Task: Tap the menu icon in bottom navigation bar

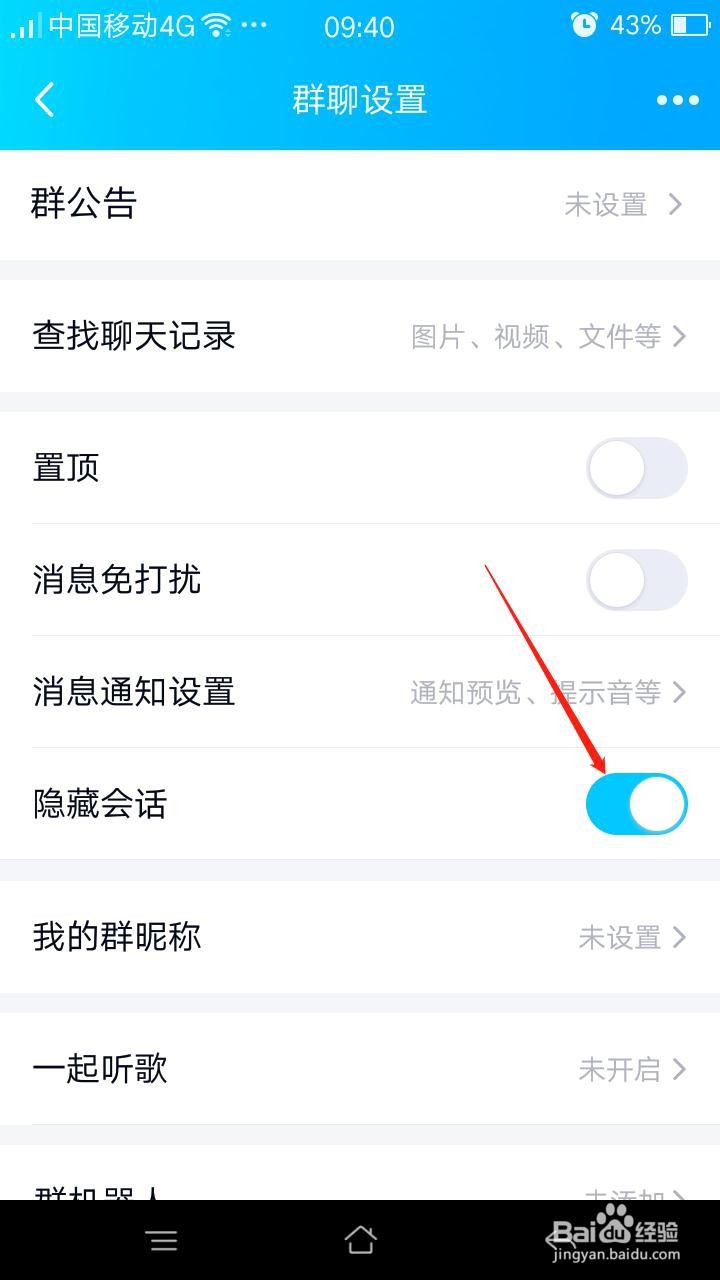Action: tap(162, 1240)
